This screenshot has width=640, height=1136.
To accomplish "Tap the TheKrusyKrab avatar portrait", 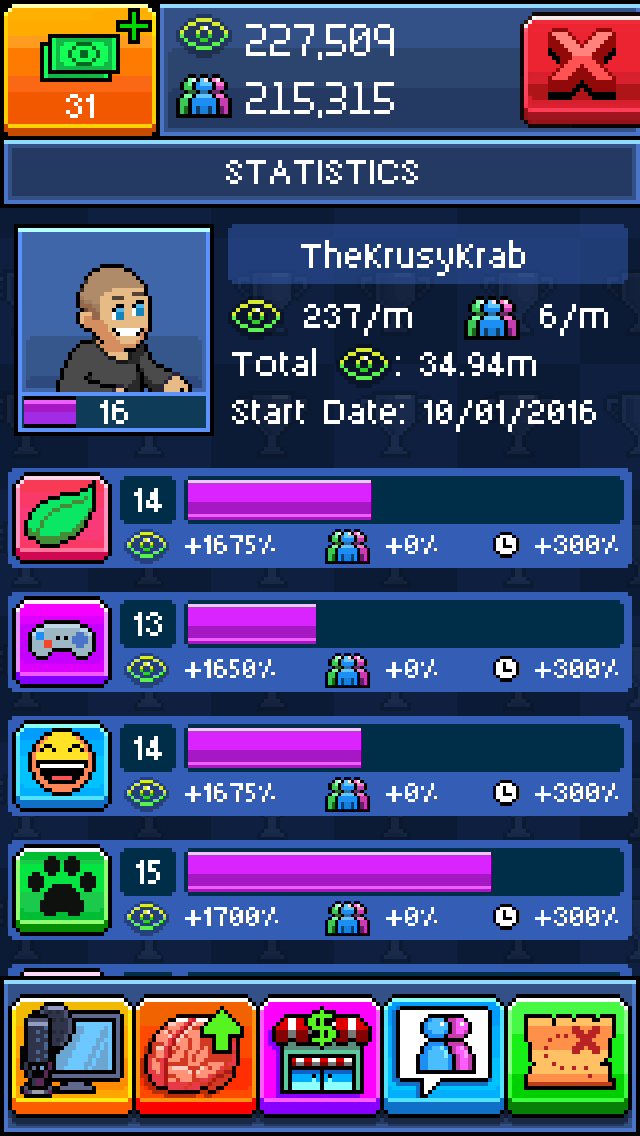I will click(114, 318).
